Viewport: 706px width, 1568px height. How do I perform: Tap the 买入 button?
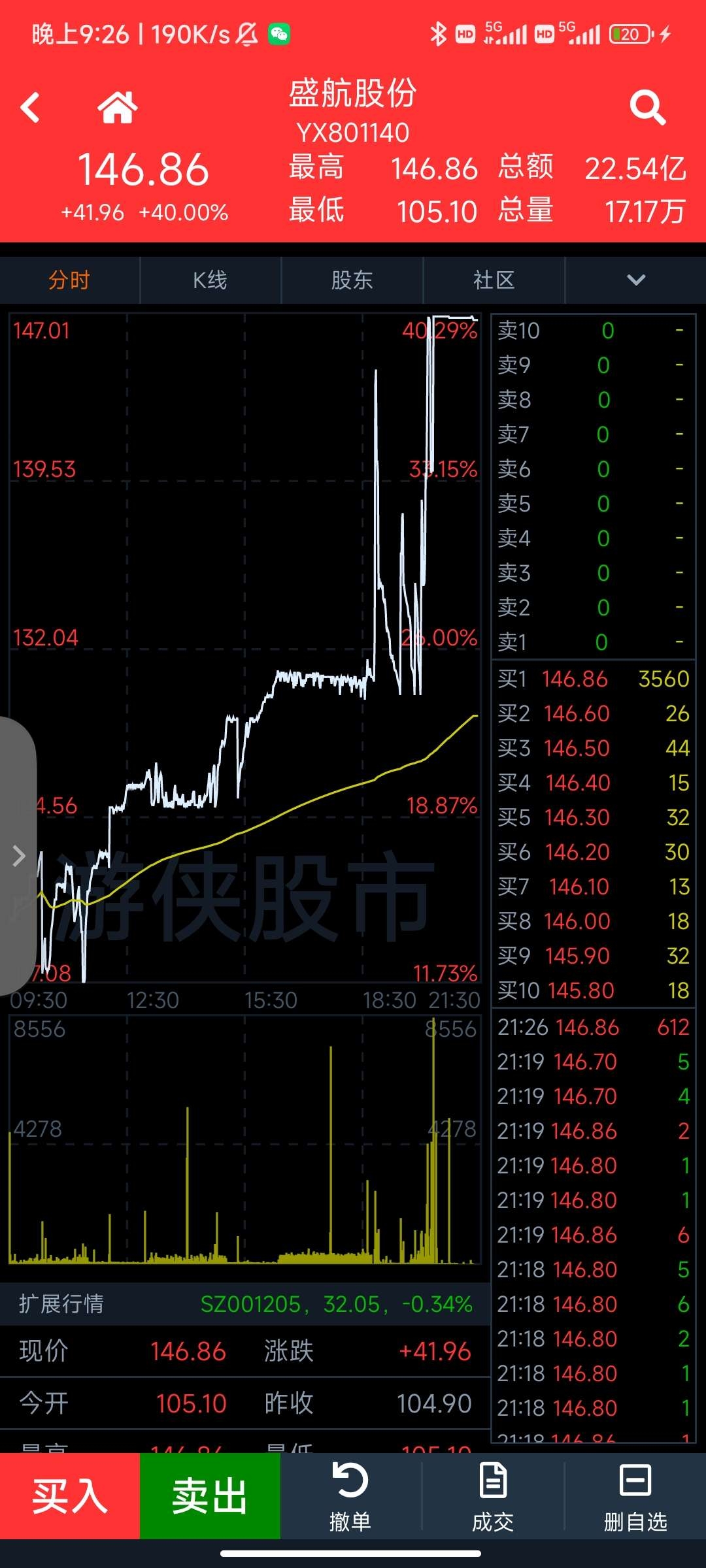tap(70, 1496)
